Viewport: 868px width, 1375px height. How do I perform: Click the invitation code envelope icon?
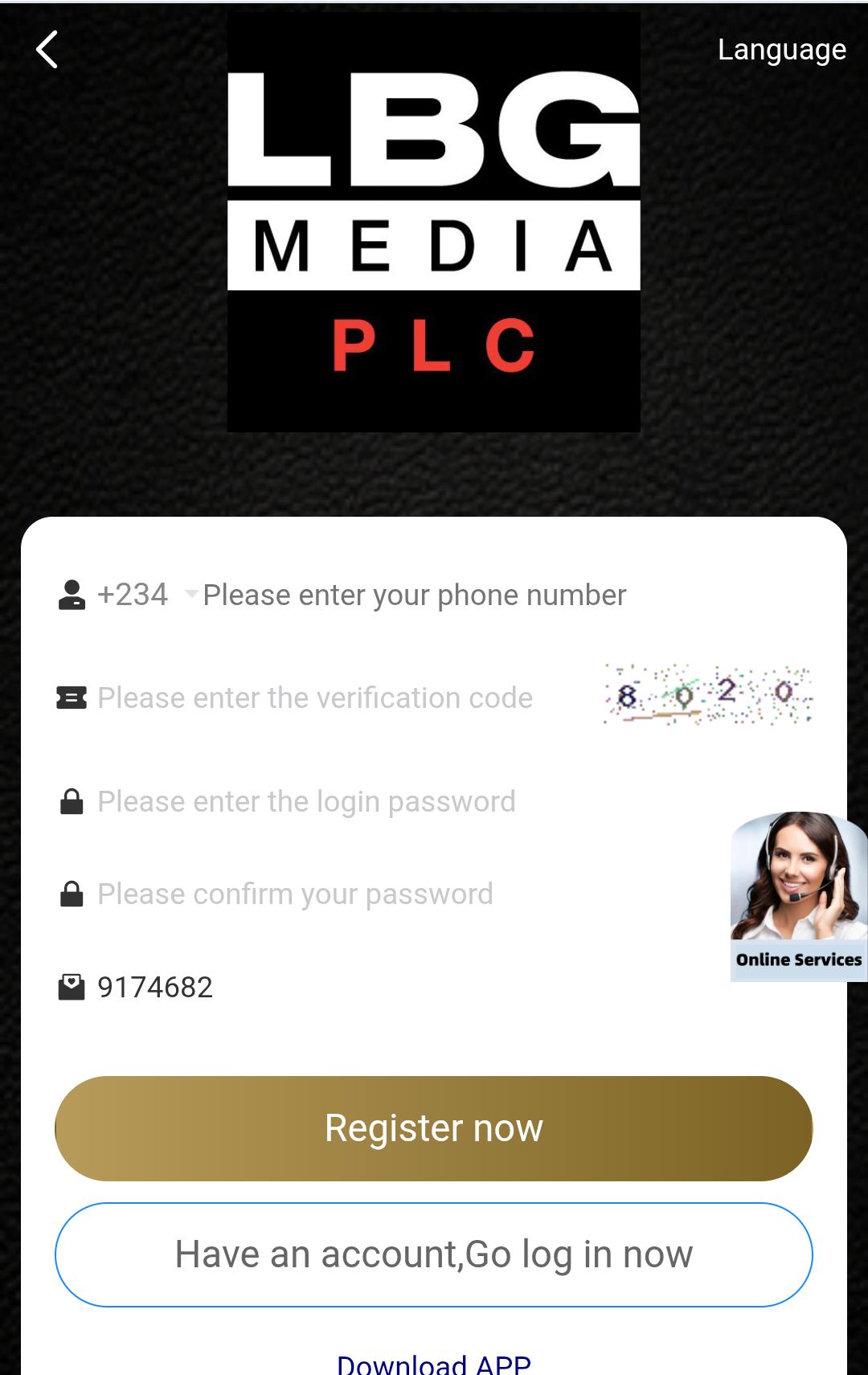(73, 986)
